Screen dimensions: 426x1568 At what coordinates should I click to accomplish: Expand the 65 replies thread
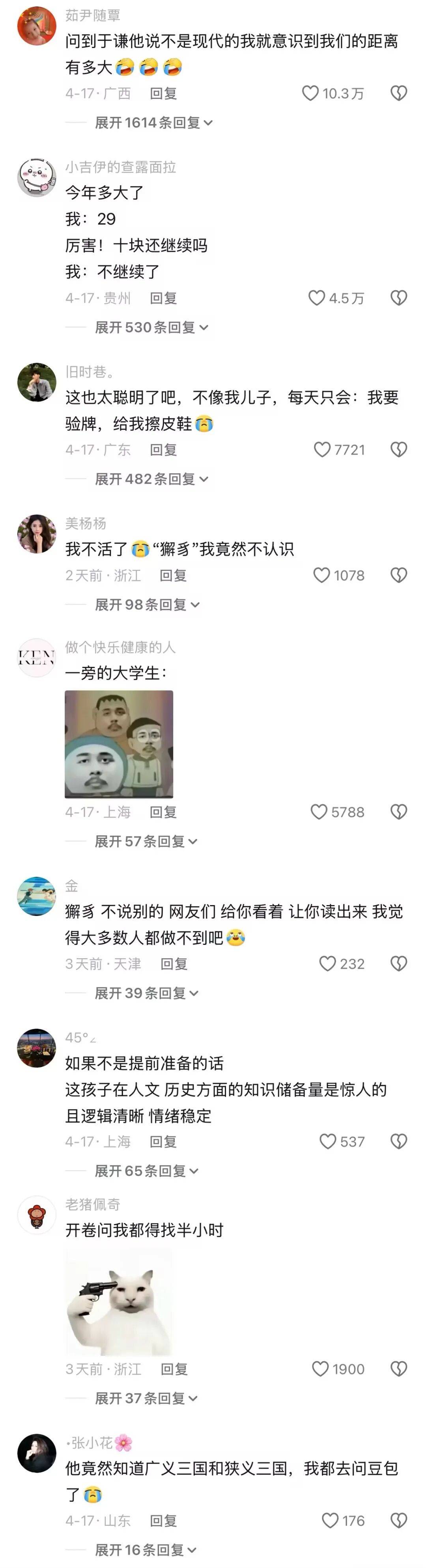click(x=146, y=1171)
